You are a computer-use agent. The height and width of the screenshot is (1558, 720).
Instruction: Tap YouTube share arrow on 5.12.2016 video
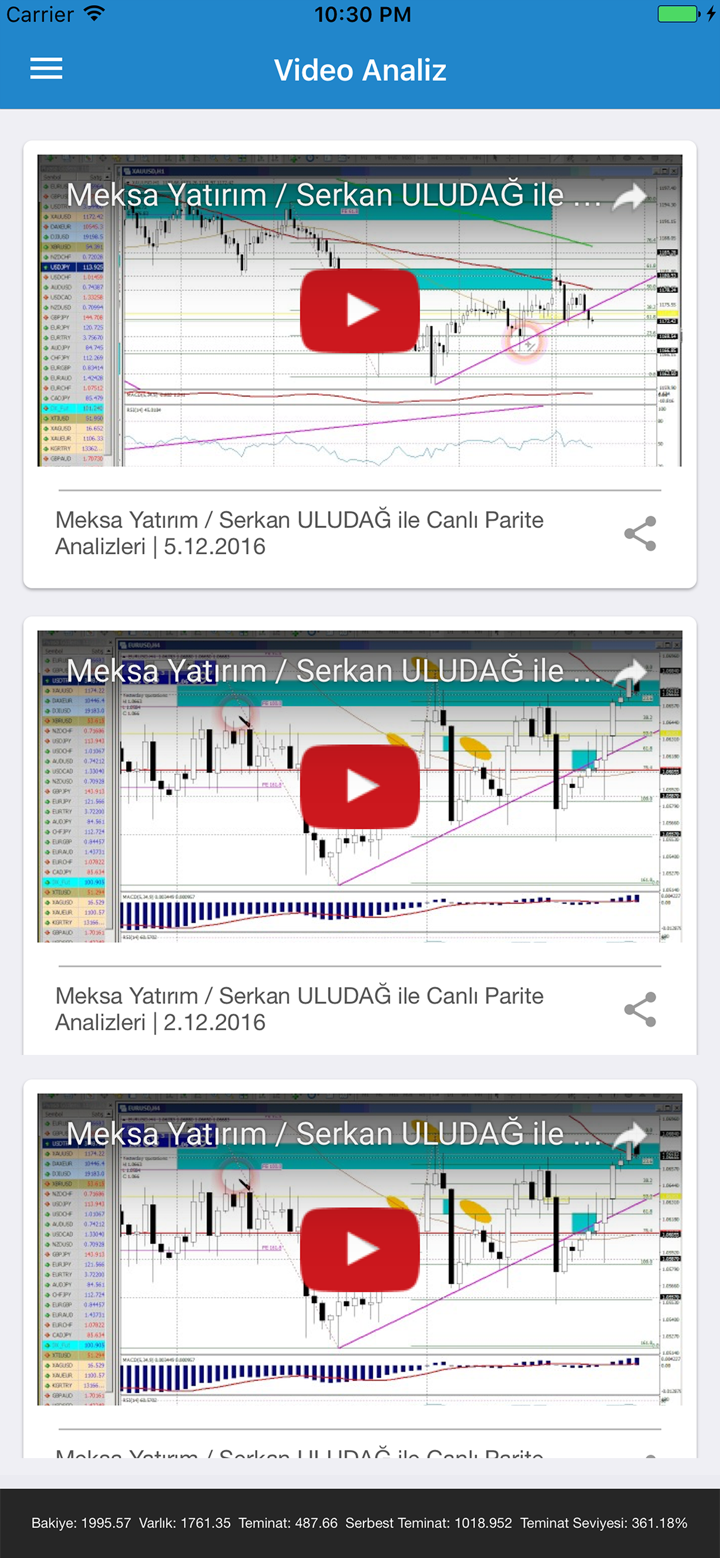click(630, 198)
